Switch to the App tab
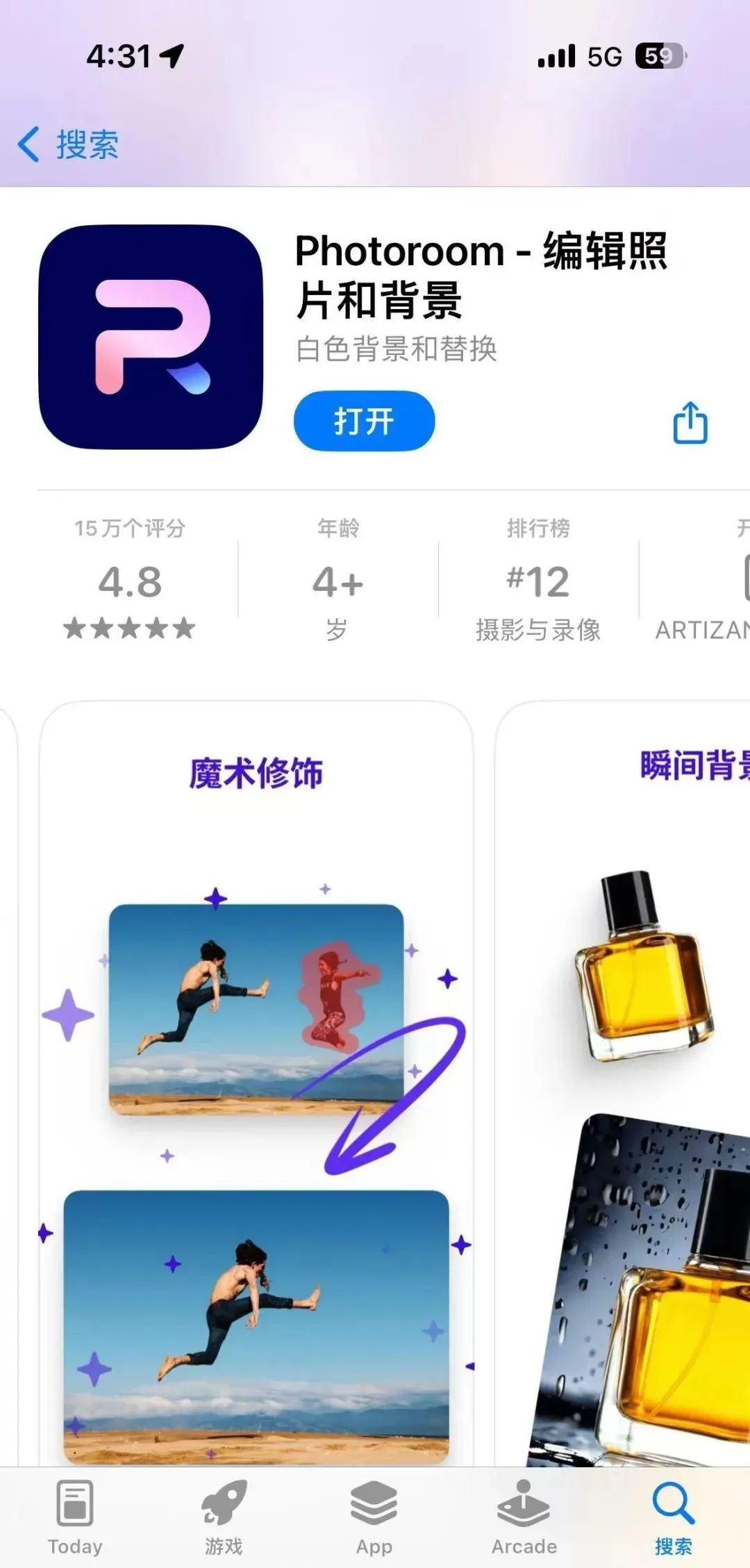This screenshot has width=750, height=1568. [374, 1518]
